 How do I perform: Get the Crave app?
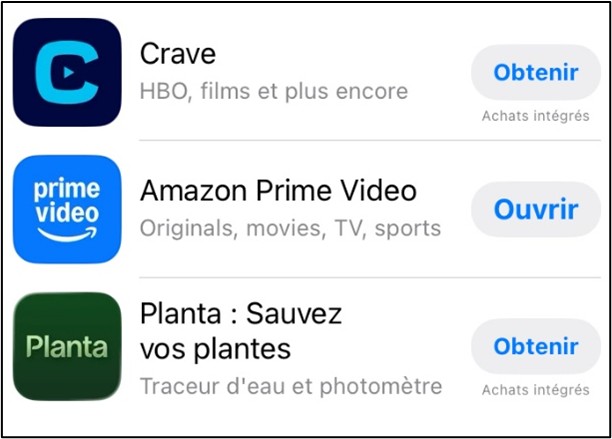point(535,72)
